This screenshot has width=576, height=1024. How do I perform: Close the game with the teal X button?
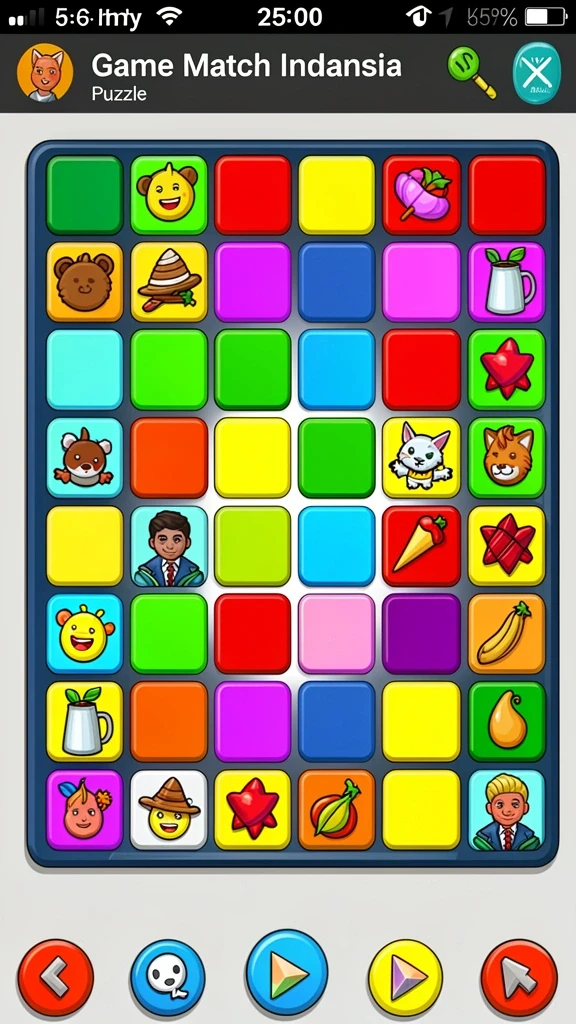coord(536,72)
